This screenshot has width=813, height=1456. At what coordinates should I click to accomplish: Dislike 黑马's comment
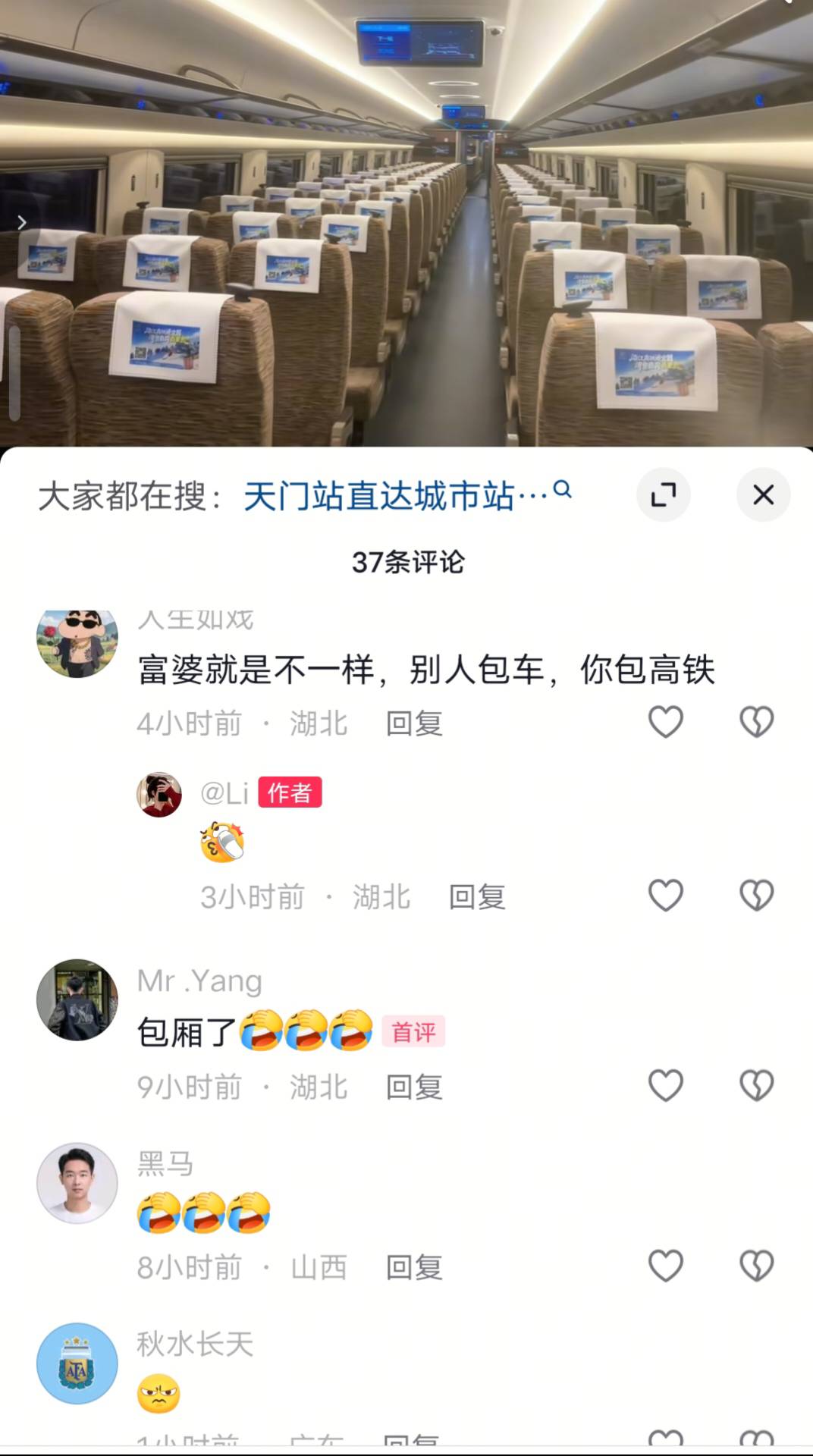click(756, 1266)
